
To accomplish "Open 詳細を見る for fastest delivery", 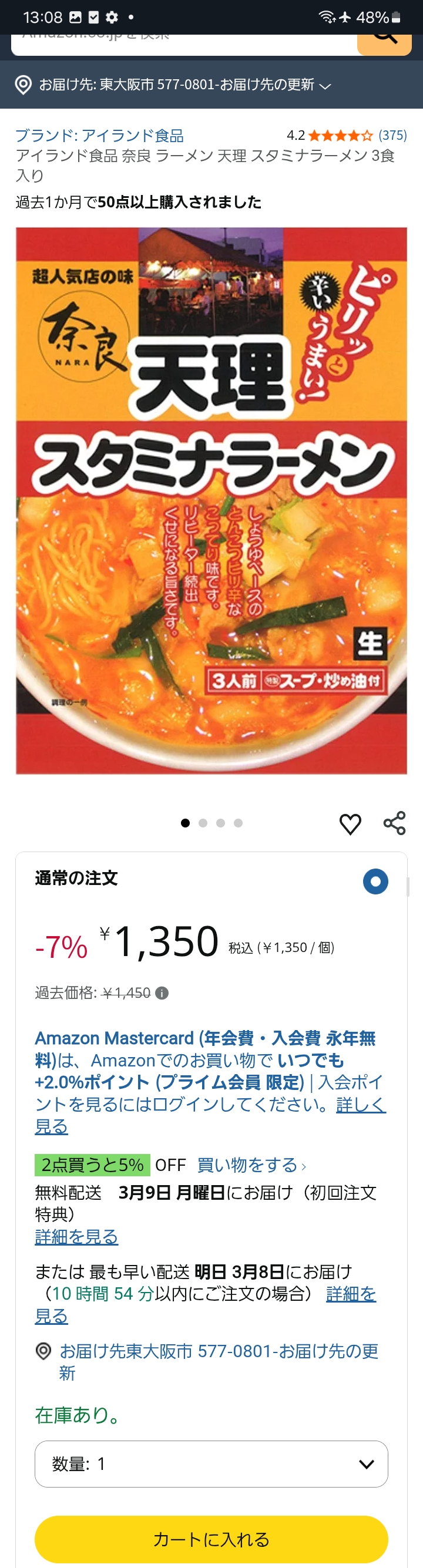I will 351,1294.
